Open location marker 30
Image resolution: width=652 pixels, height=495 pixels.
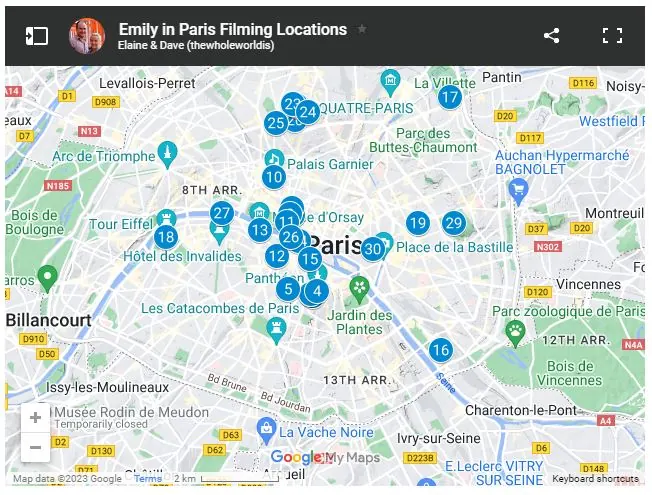(x=373, y=249)
